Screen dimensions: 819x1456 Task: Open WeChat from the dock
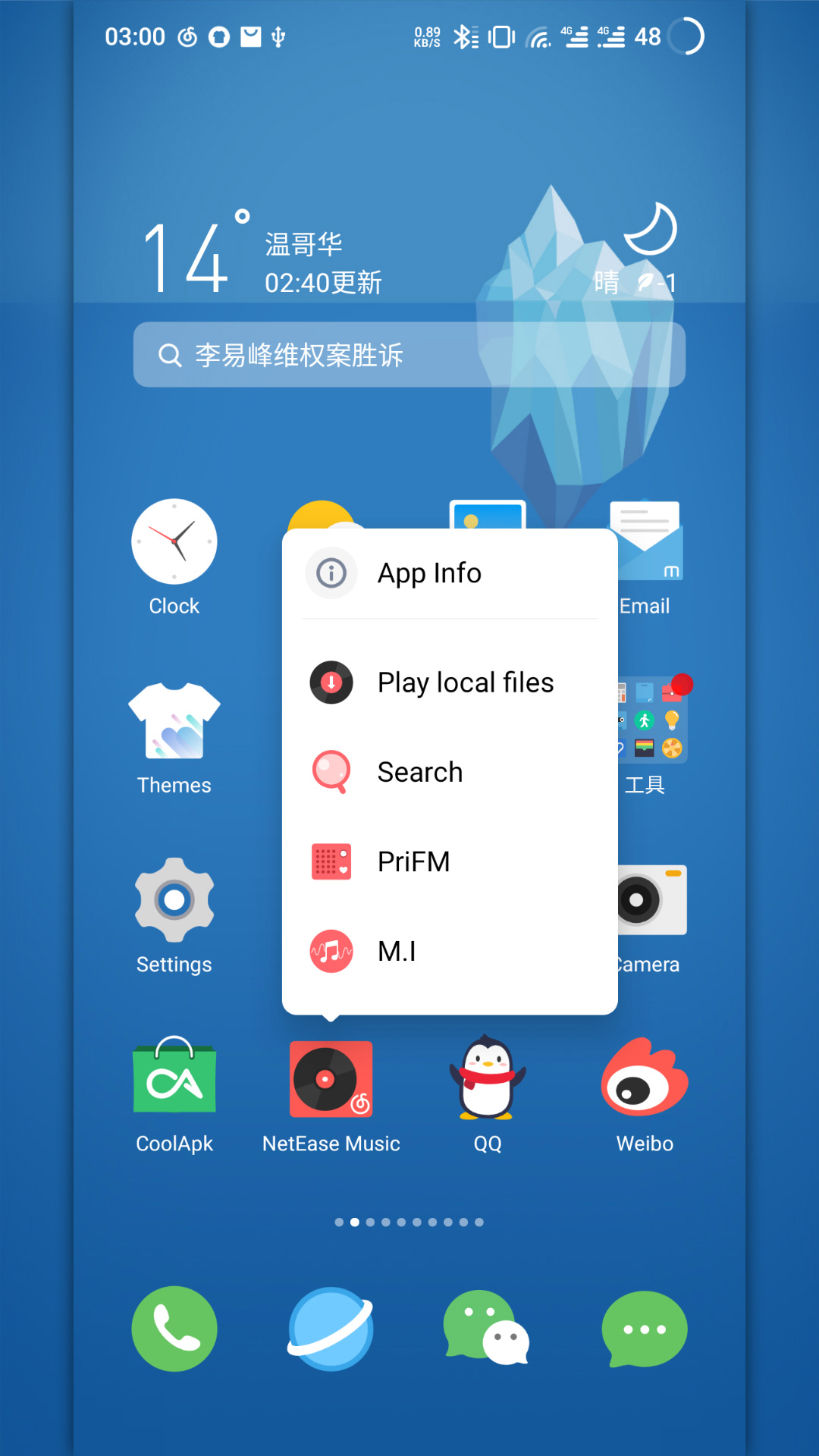click(488, 1329)
